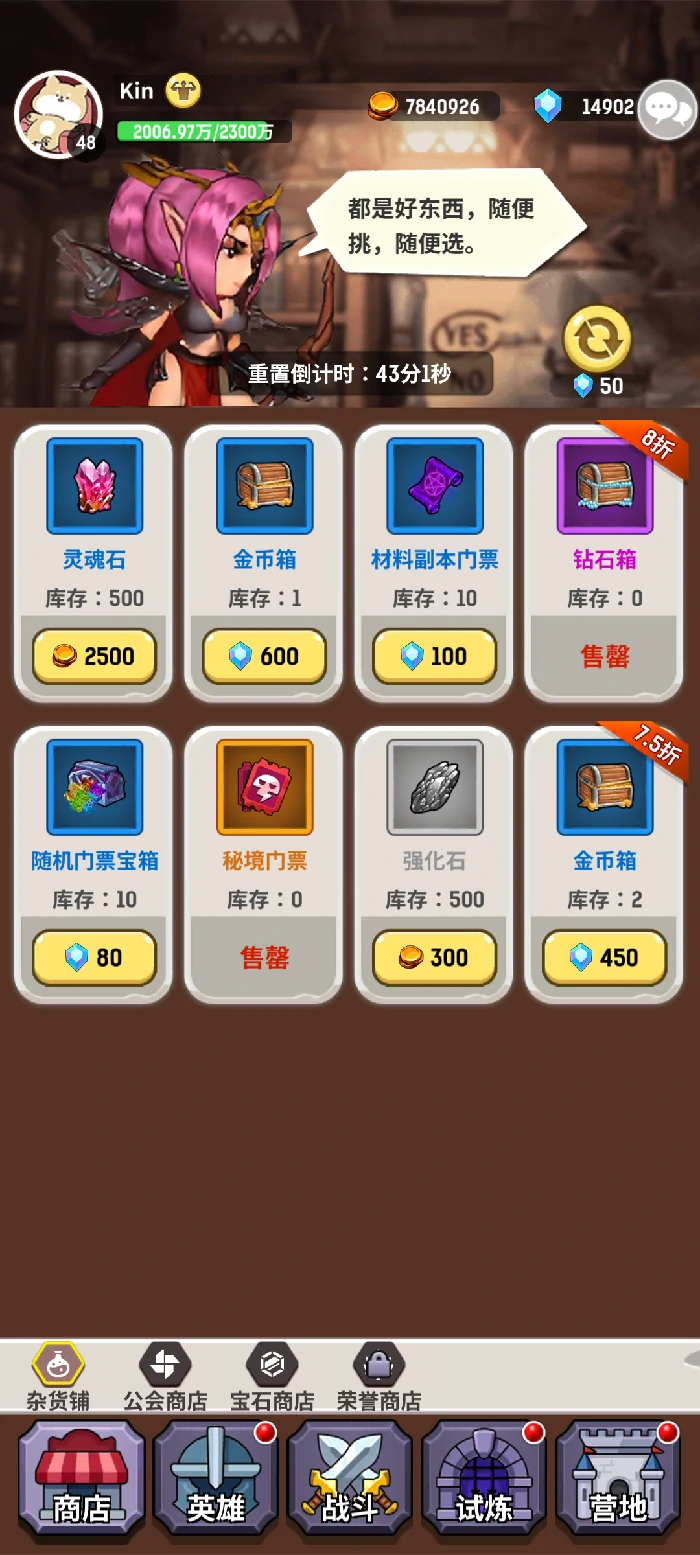Screen dimensions: 700x1555
Task: Go to the 营地 camp section
Action: (x=618, y=1479)
